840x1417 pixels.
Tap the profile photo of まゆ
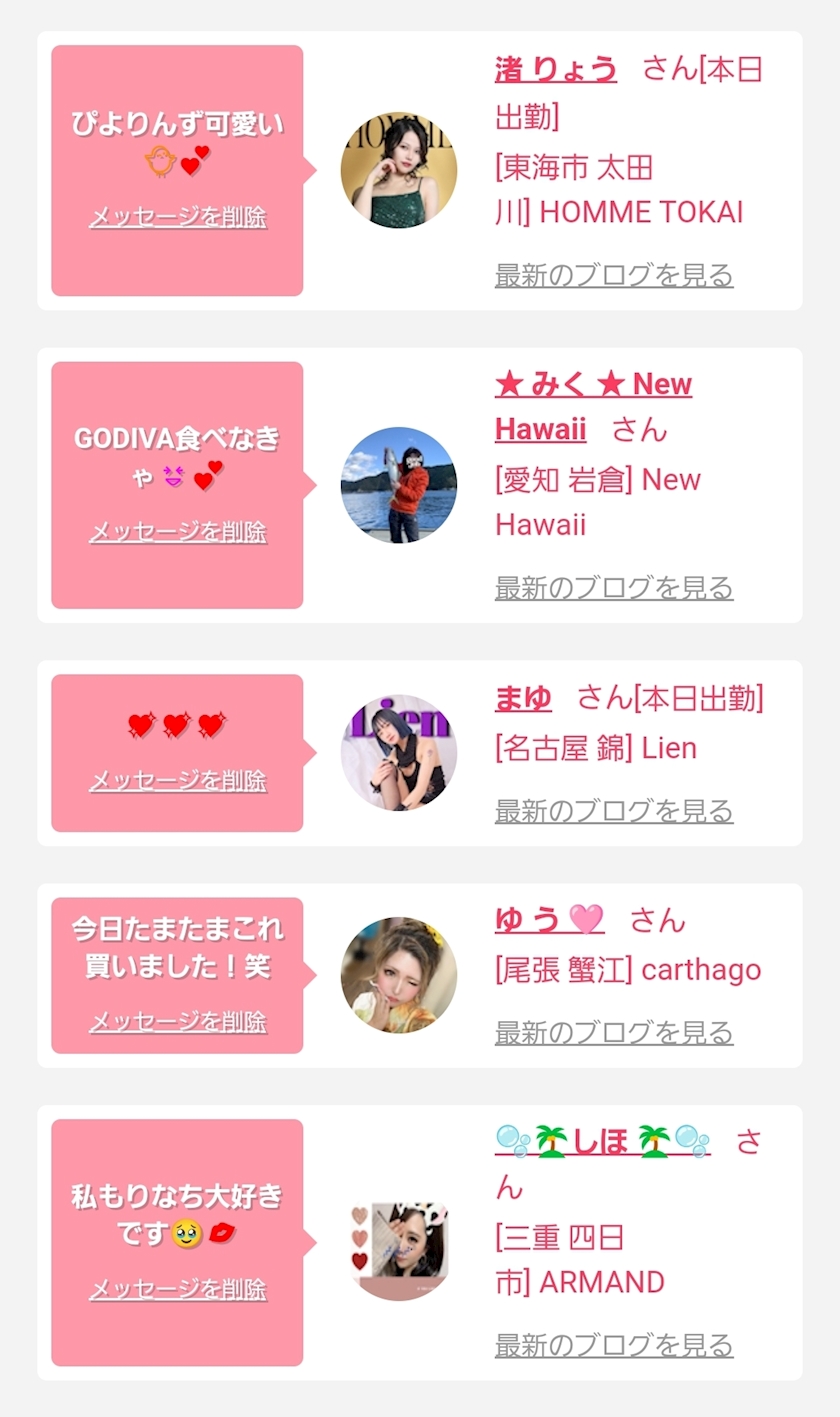pyautogui.click(x=399, y=753)
